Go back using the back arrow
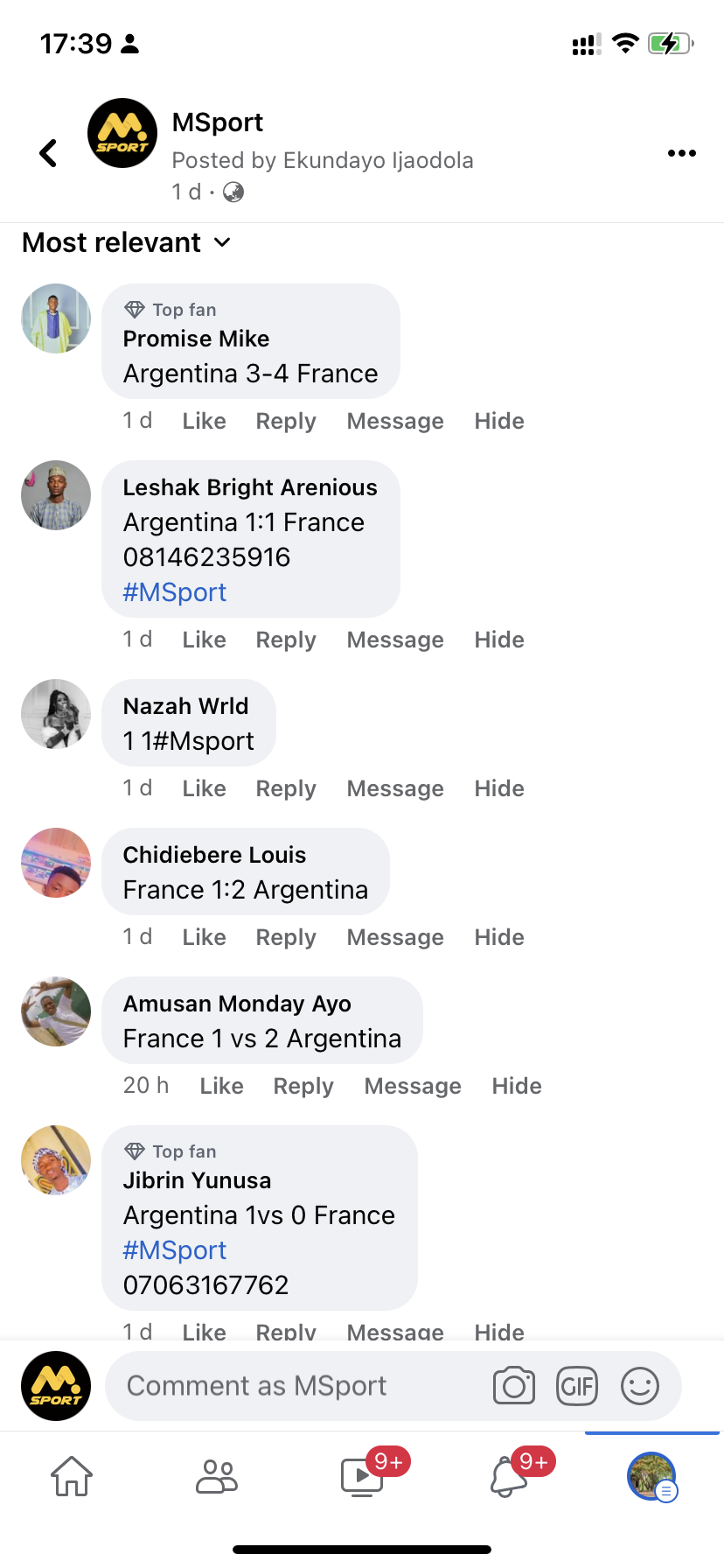Screen dimensions: 724x1568 [x=48, y=153]
